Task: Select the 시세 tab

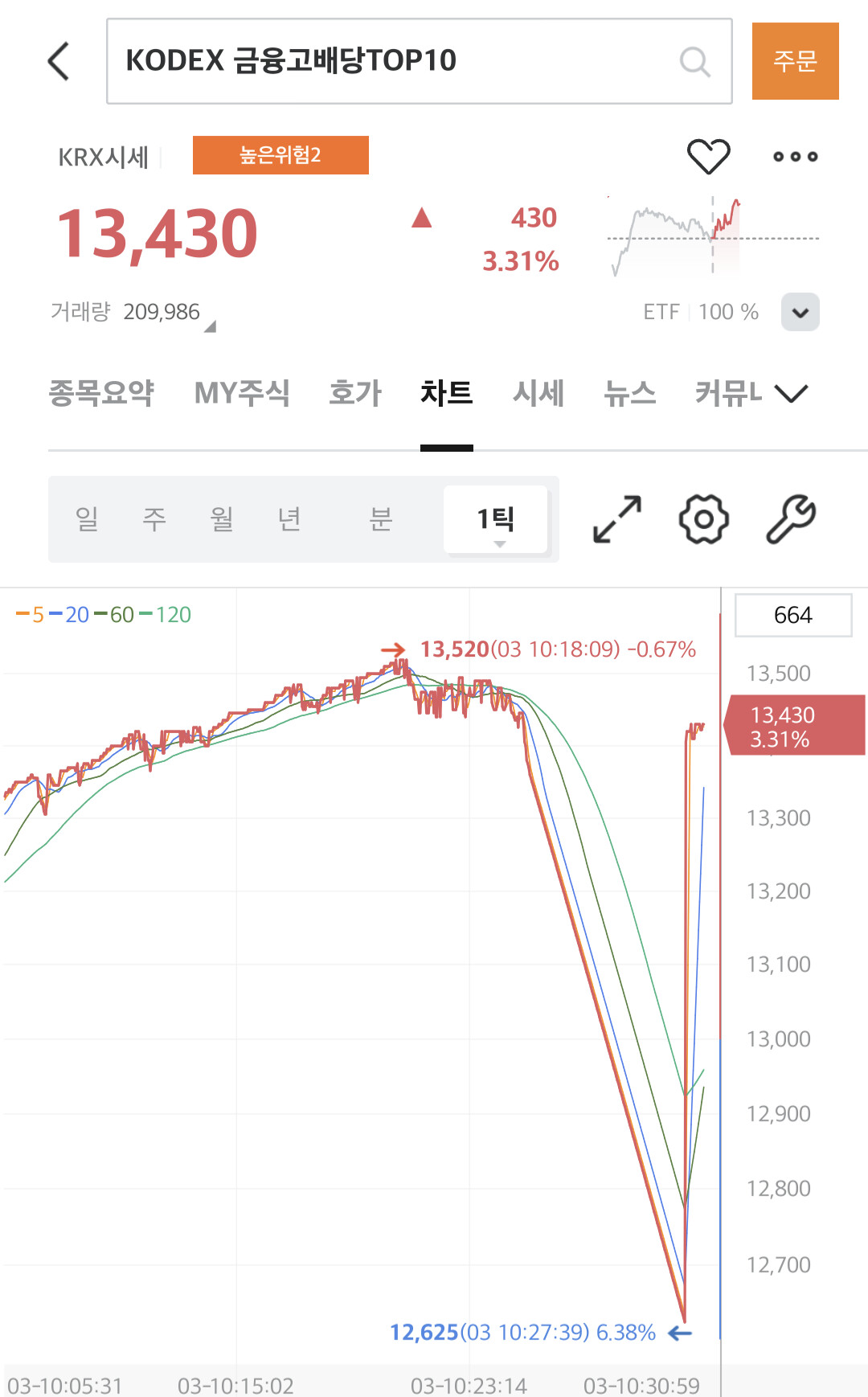Action: [538, 393]
